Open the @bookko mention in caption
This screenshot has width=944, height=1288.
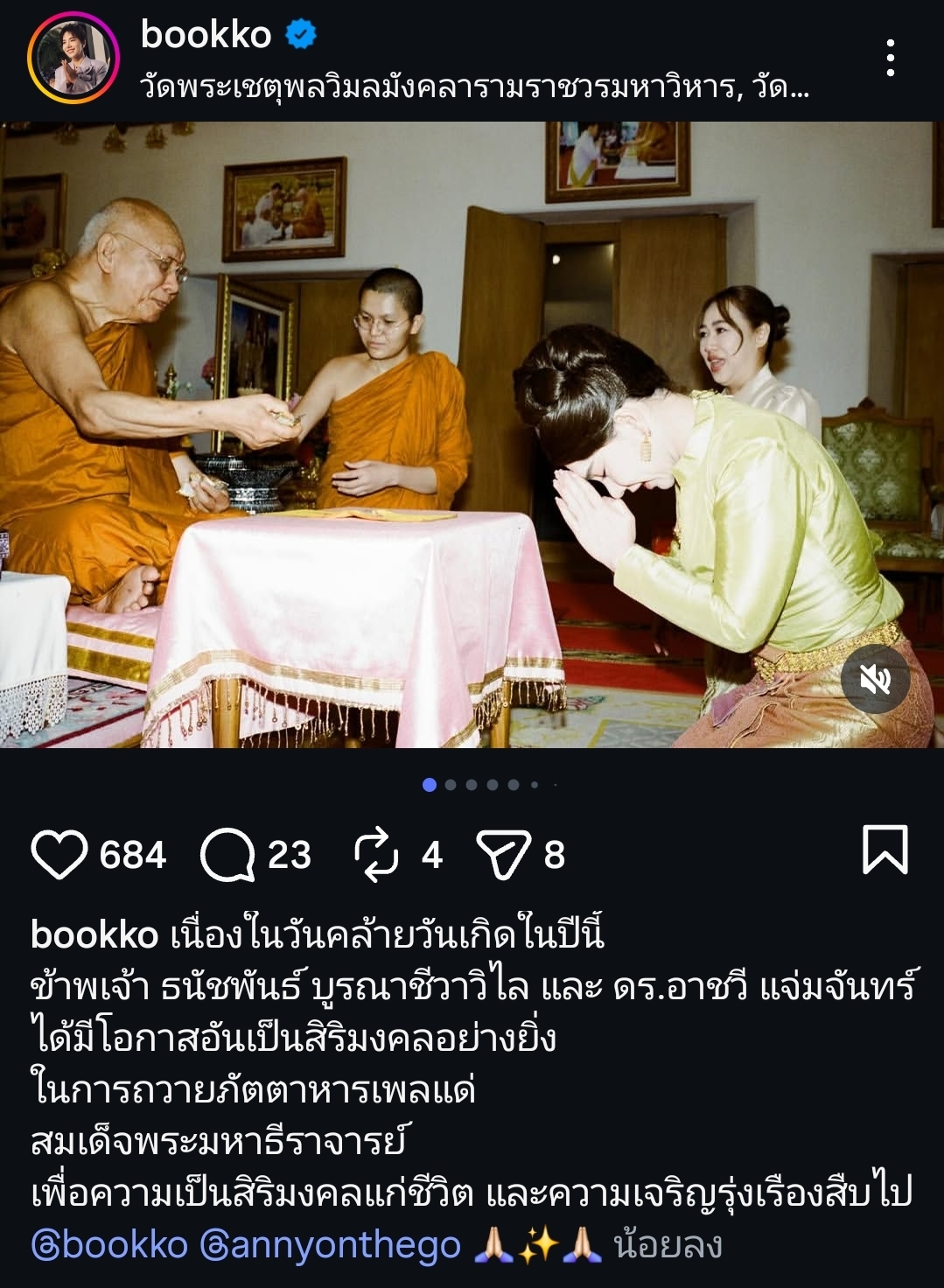pyautogui.click(x=110, y=1245)
